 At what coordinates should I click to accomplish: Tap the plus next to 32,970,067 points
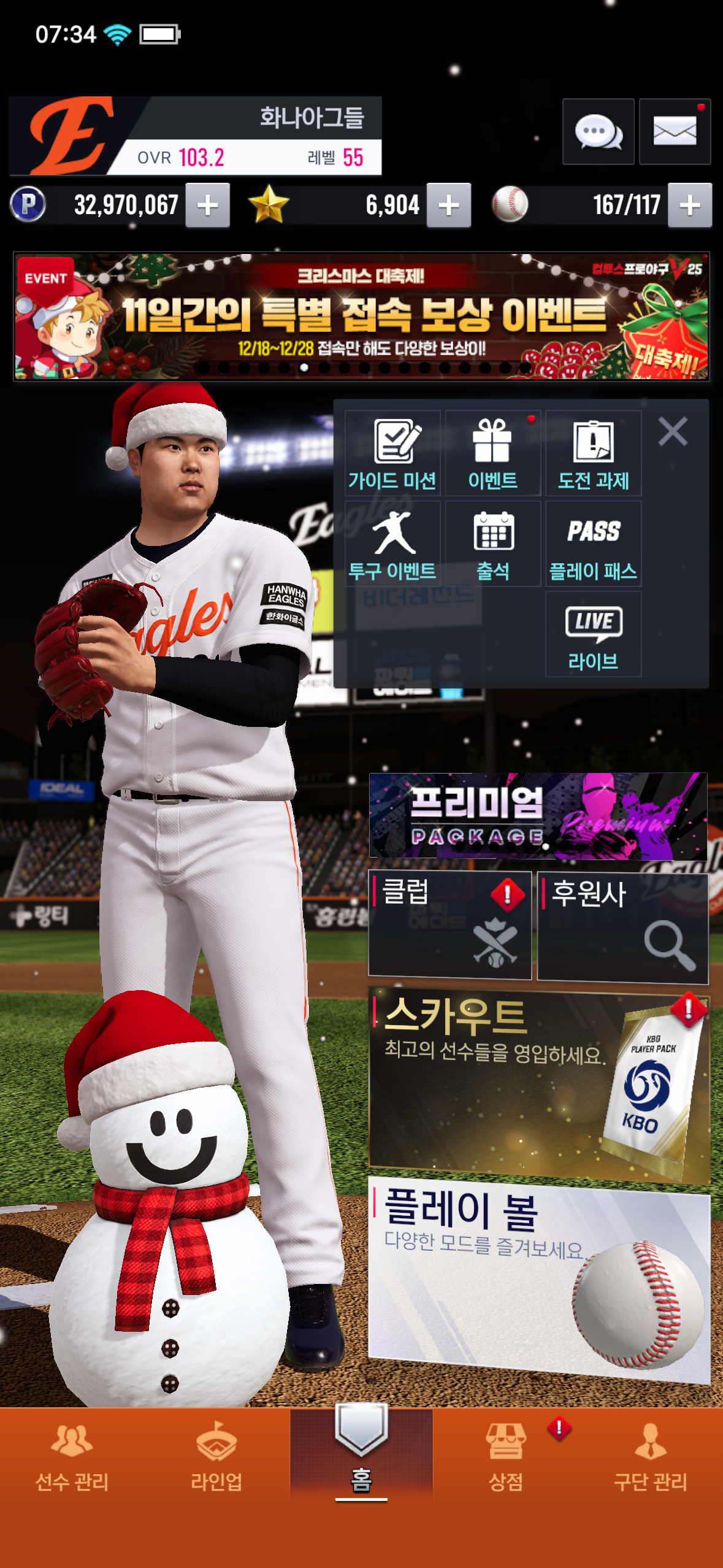click(x=208, y=206)
